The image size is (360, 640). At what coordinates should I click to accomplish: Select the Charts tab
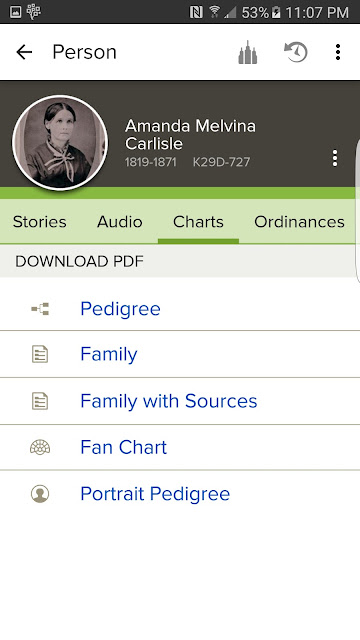point(198,222)
